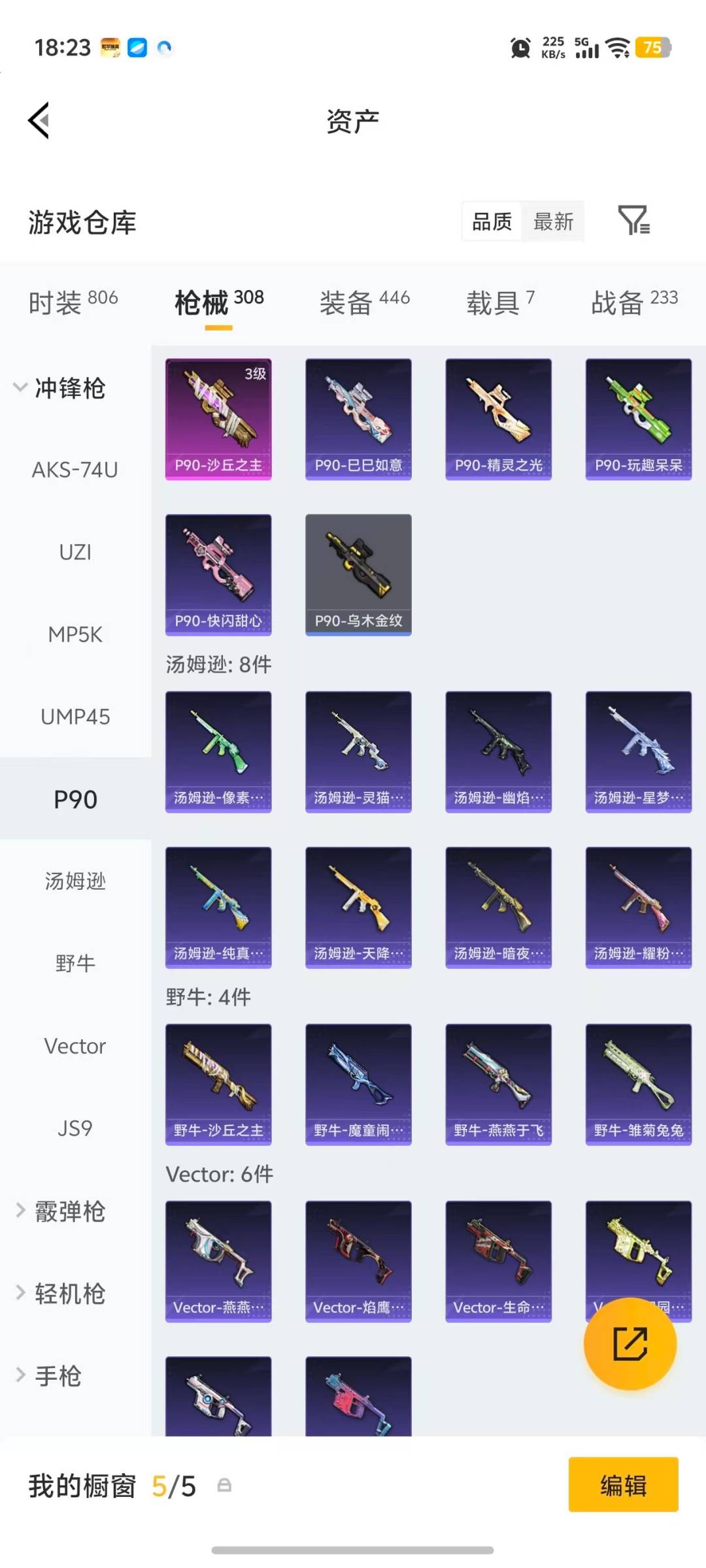Collapse the 冲锋枪 category
Image resolution: width=706 pixels, height=1568 pixels.
(60, 387)
